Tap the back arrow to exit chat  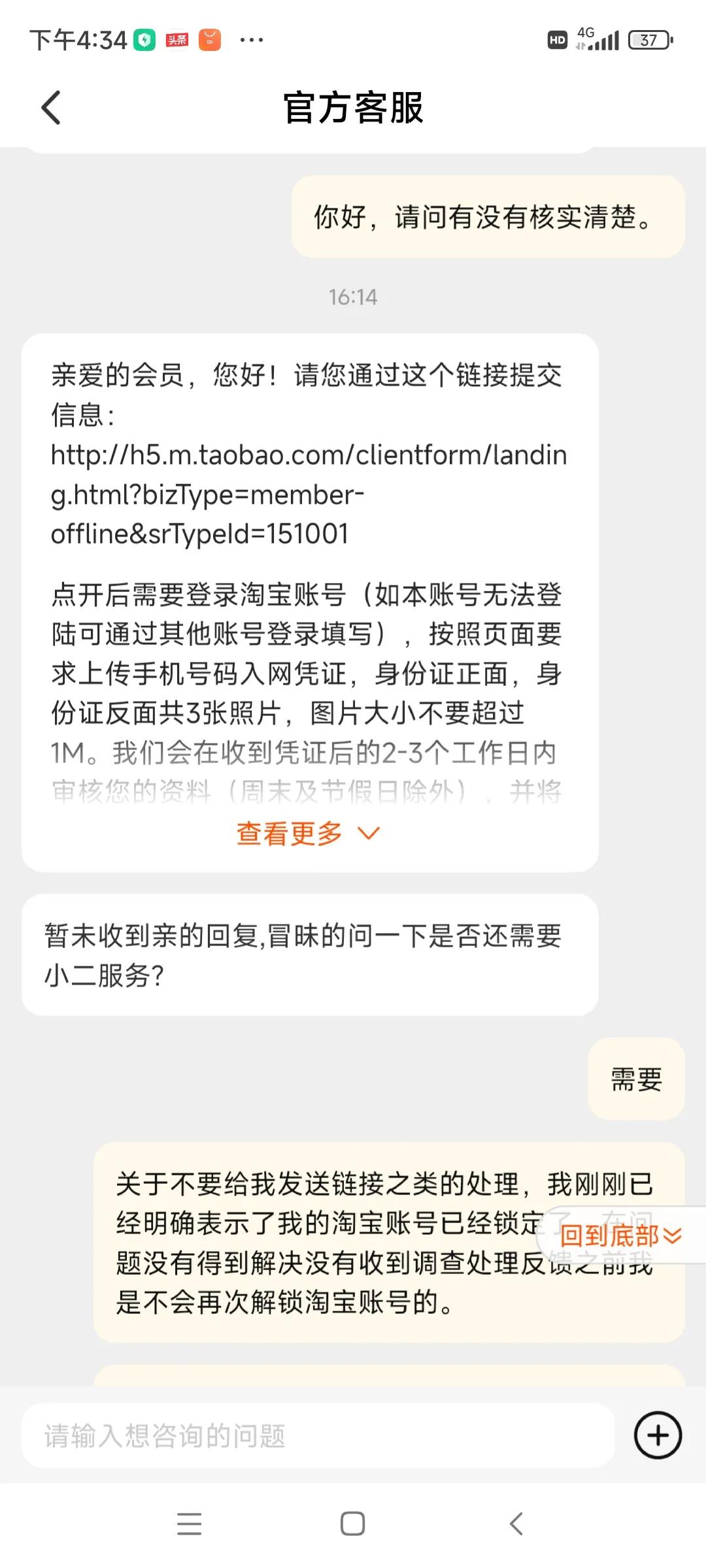point(52,108)
